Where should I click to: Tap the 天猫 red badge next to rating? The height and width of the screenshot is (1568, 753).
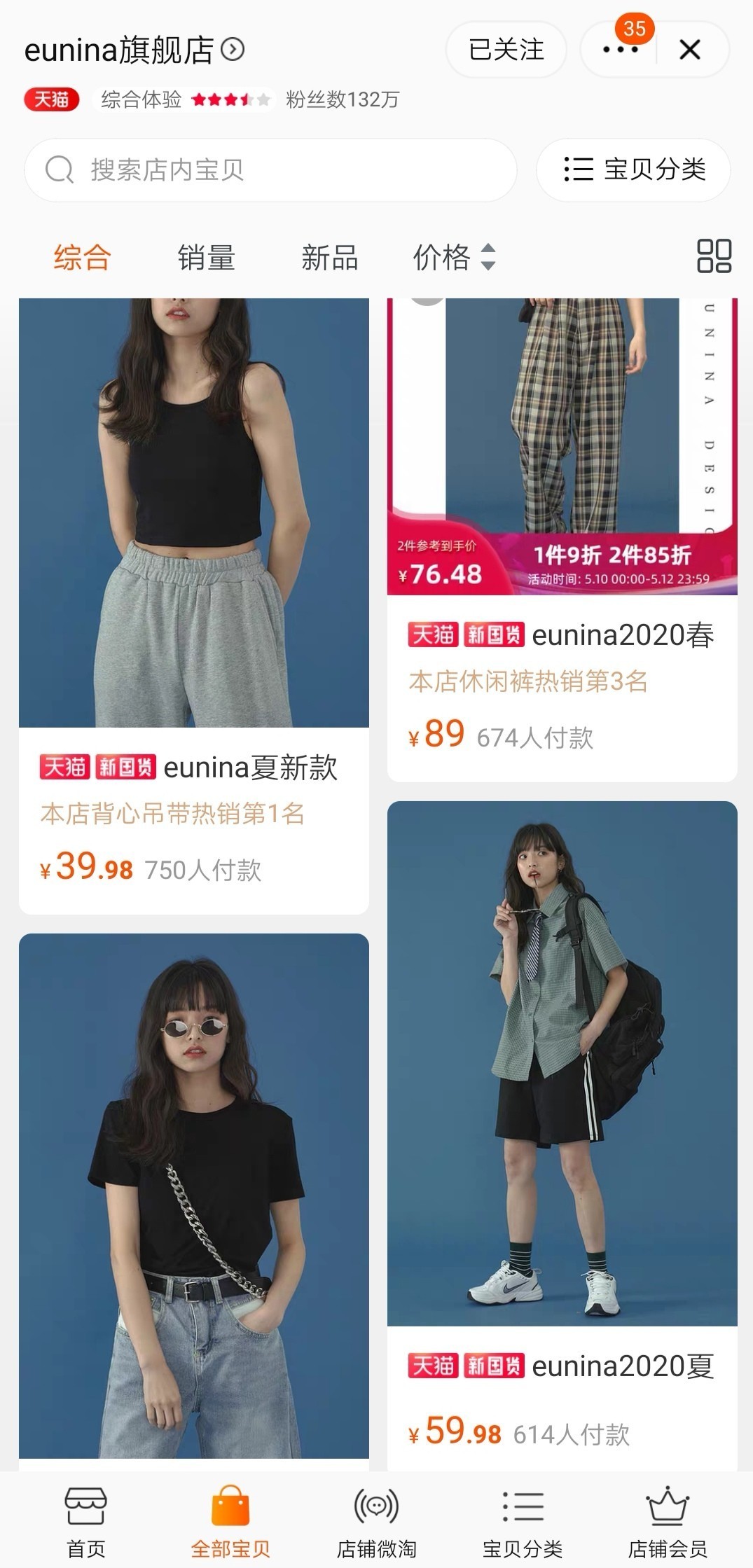click(50, 100)
